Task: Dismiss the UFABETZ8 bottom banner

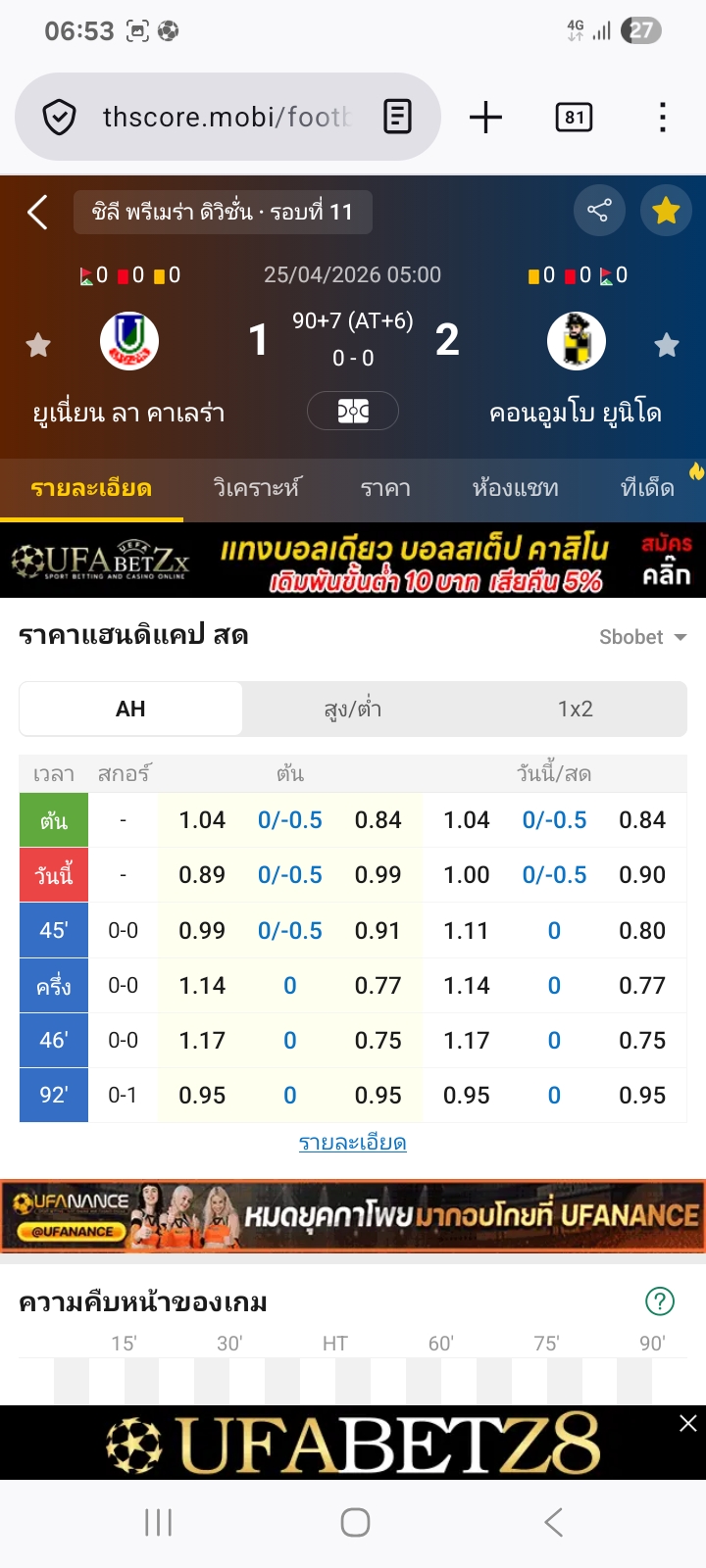Action: [688, 1423]
